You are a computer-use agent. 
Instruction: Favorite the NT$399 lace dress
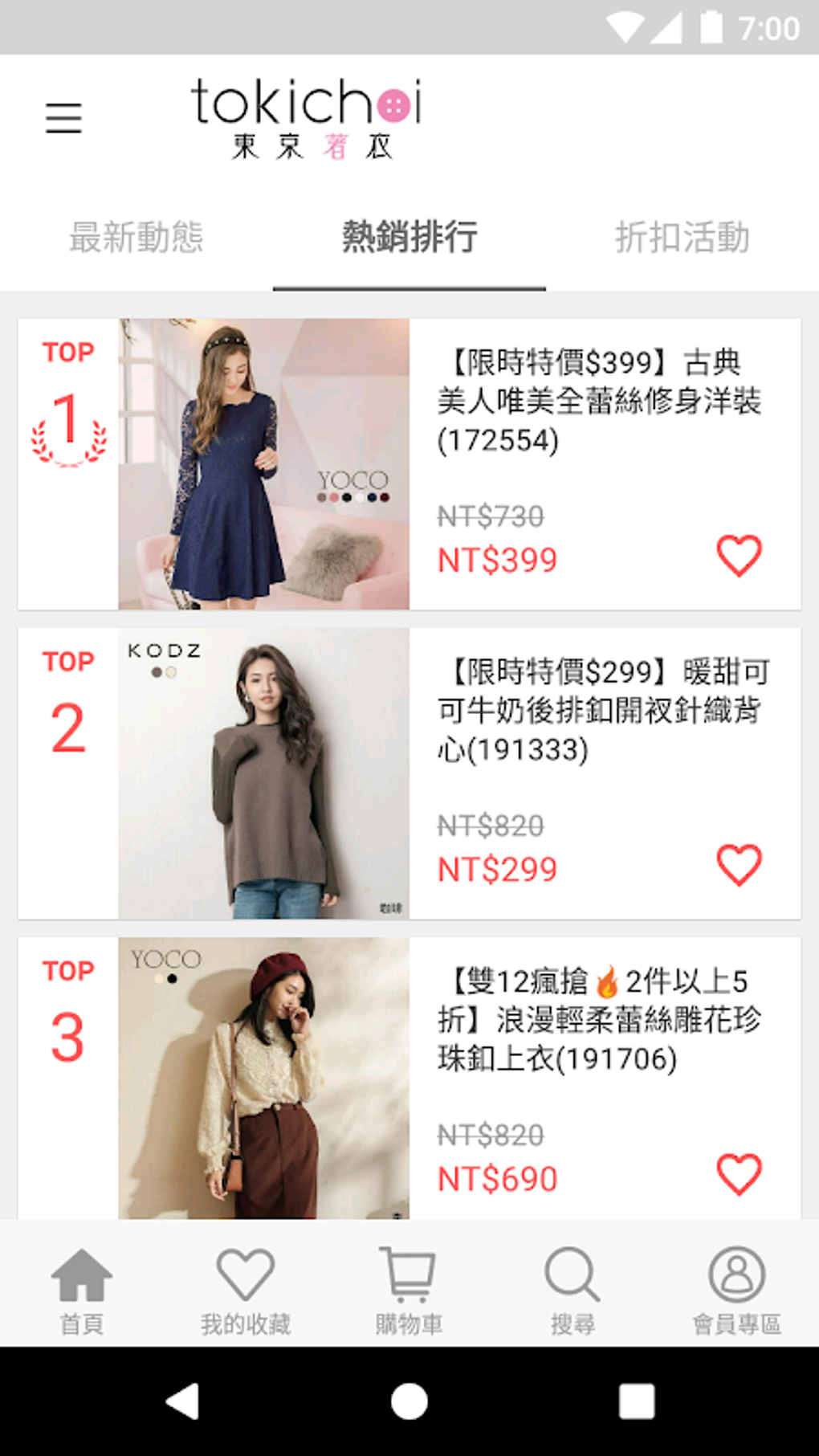pyautogui.click(x=739, y=556)
